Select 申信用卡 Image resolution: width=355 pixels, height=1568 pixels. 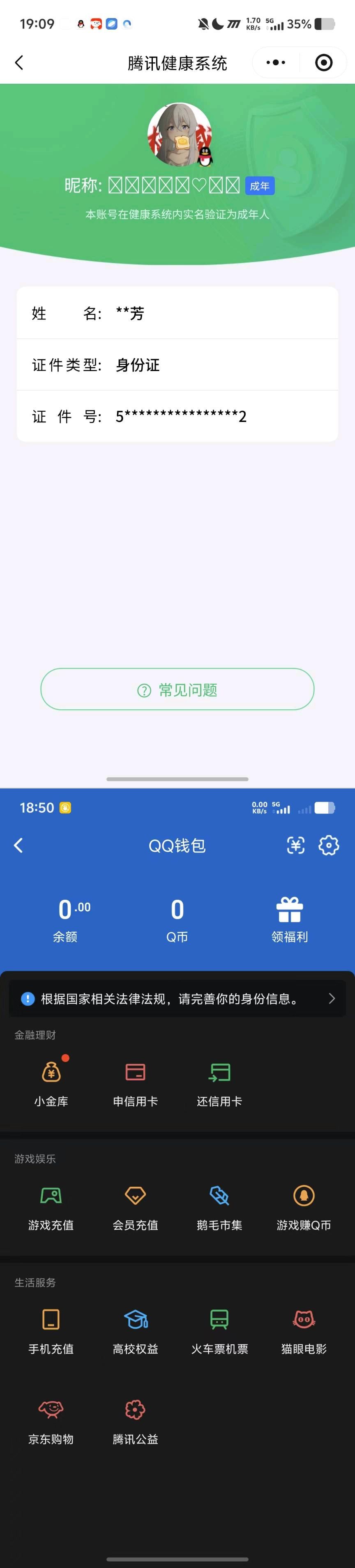(135, 1084)
